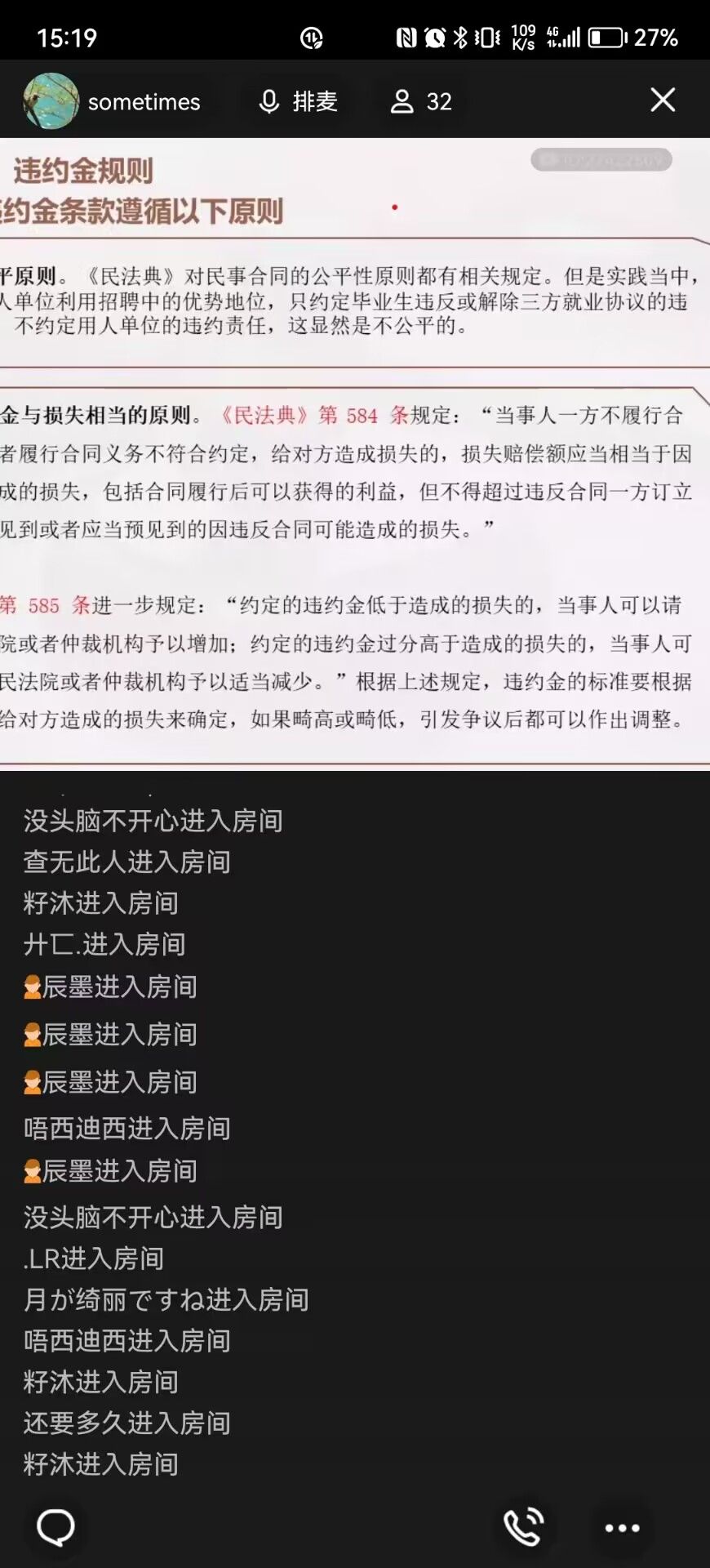Tap the 排麦 mic queue button
Image resolution: width=710 pixels, height=1568 pixels.
tap(298, 101)
